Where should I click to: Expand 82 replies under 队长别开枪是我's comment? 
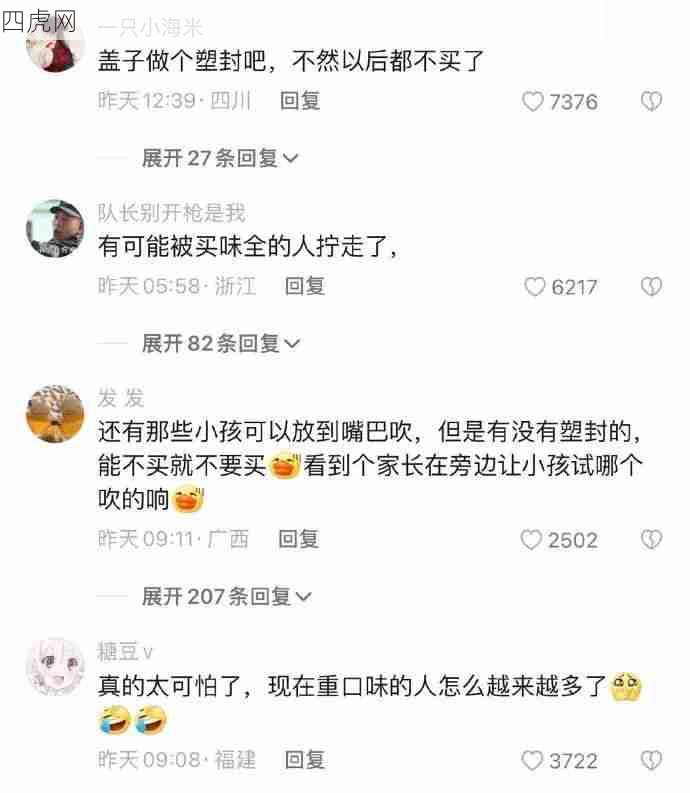point(220,344)
